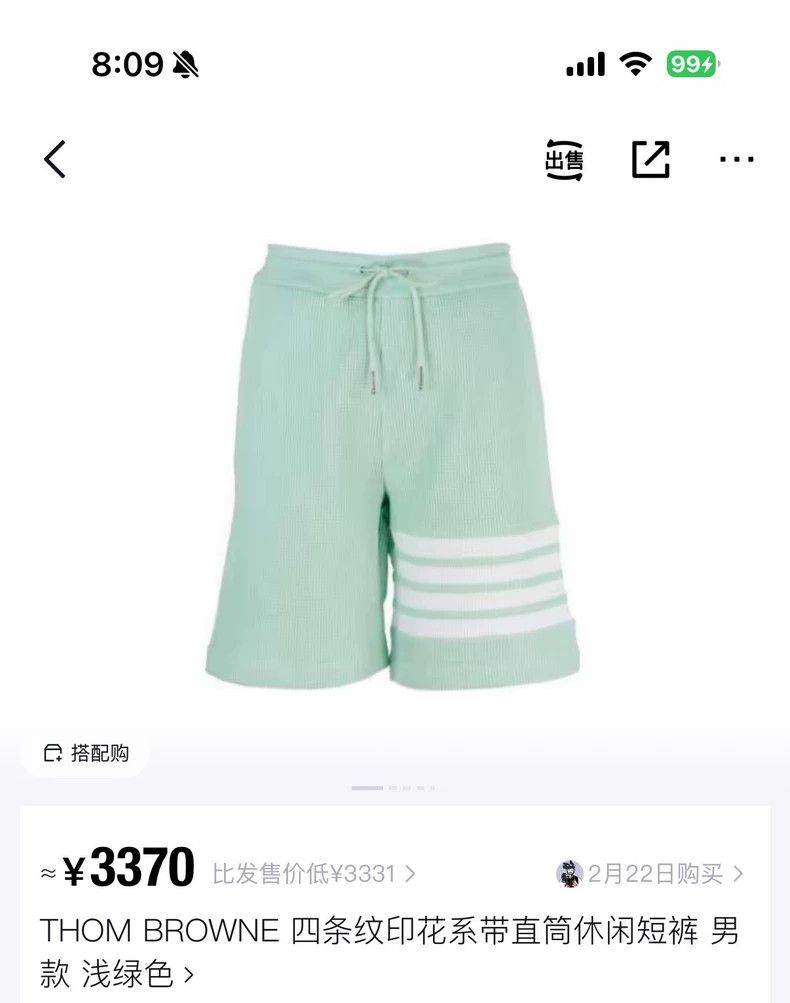Viewport: 790px width, 1003px height.
Task: Tap the buyer avatar beside 2月22日购买
Action: [568, 872]
